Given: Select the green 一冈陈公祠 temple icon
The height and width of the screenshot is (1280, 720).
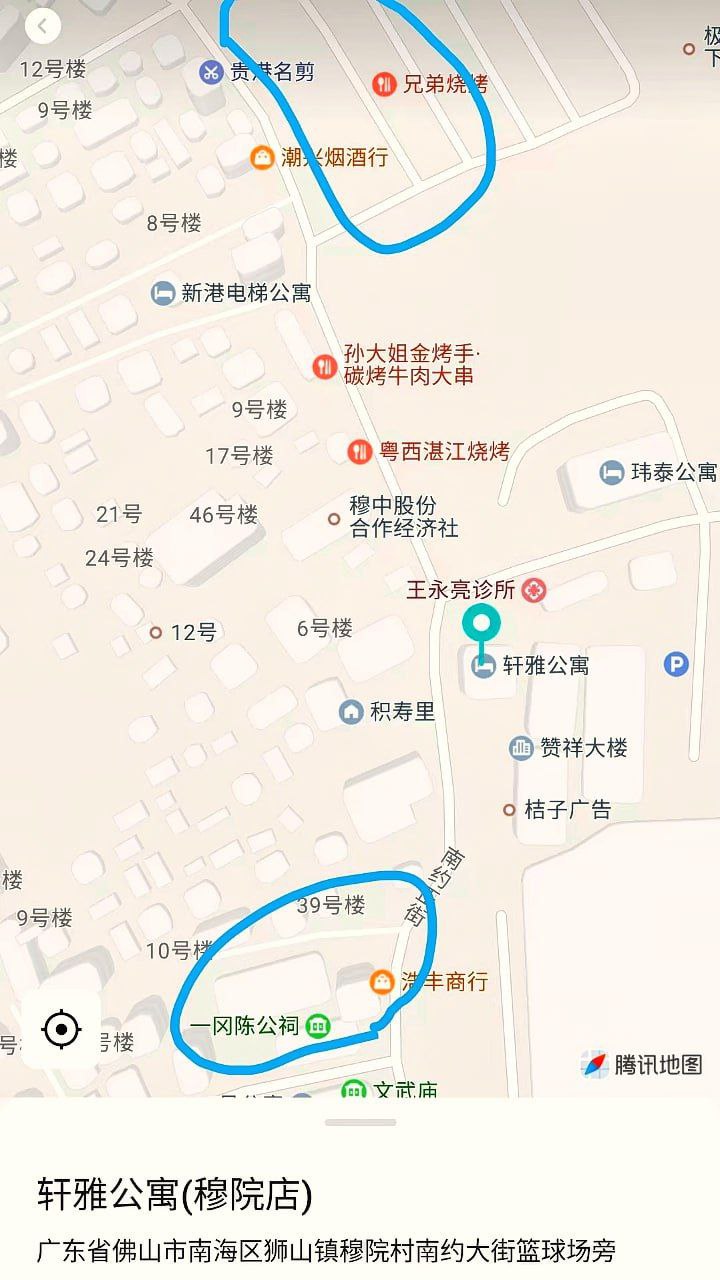Looking at the screenshot, I should click(319, 1024).
